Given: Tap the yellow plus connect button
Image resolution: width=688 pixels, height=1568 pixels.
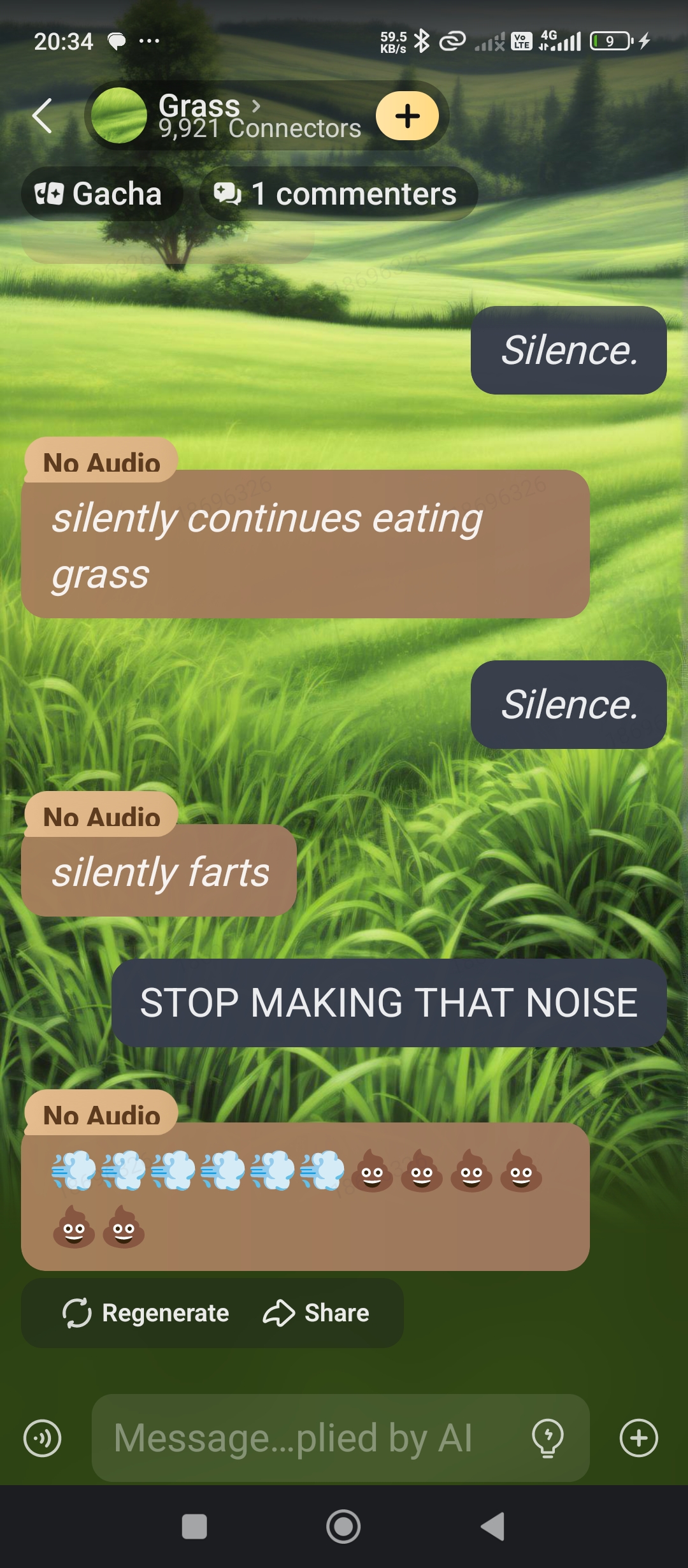Looking at the screenshot, I should (407, 116).
